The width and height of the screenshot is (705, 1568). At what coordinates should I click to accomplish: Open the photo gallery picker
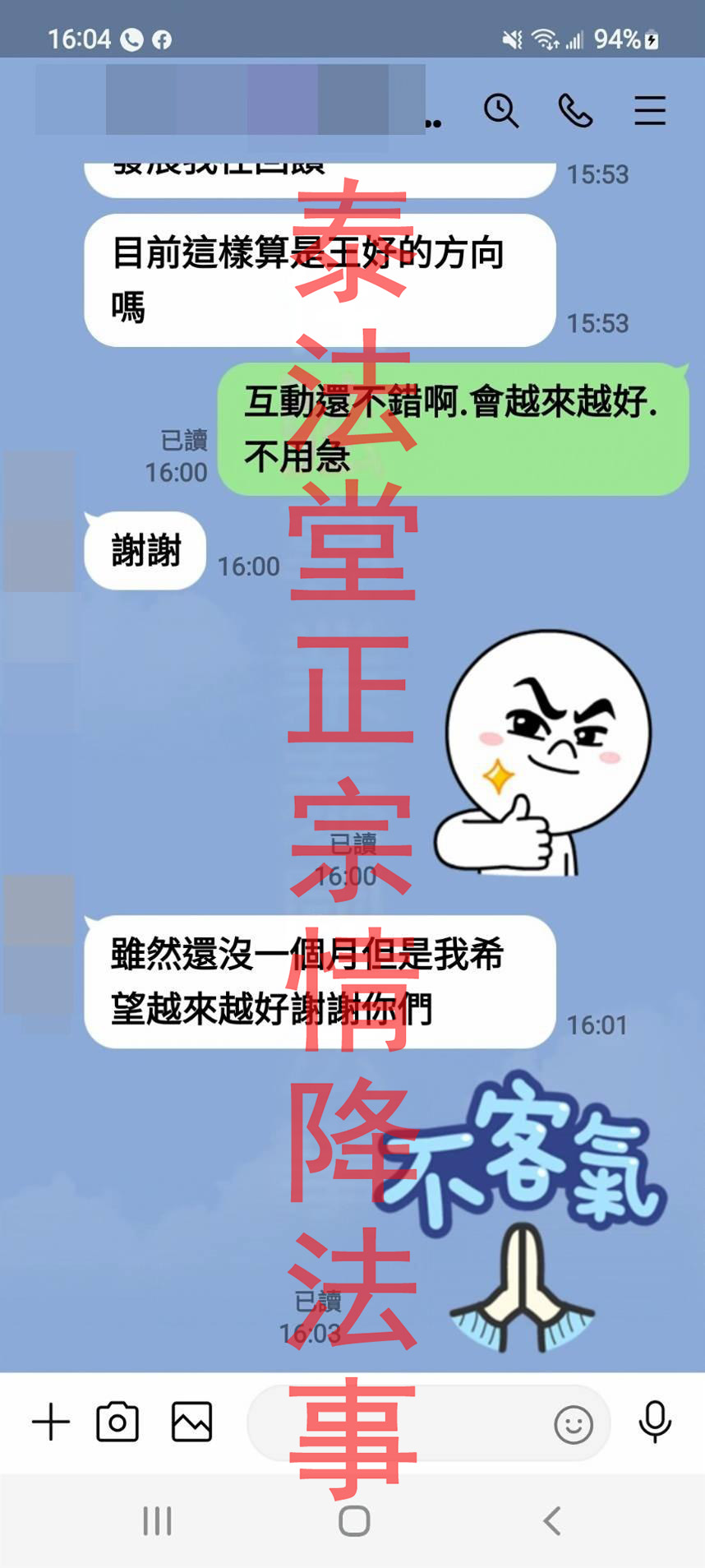pyautogui.click(x=191, y=1422)
